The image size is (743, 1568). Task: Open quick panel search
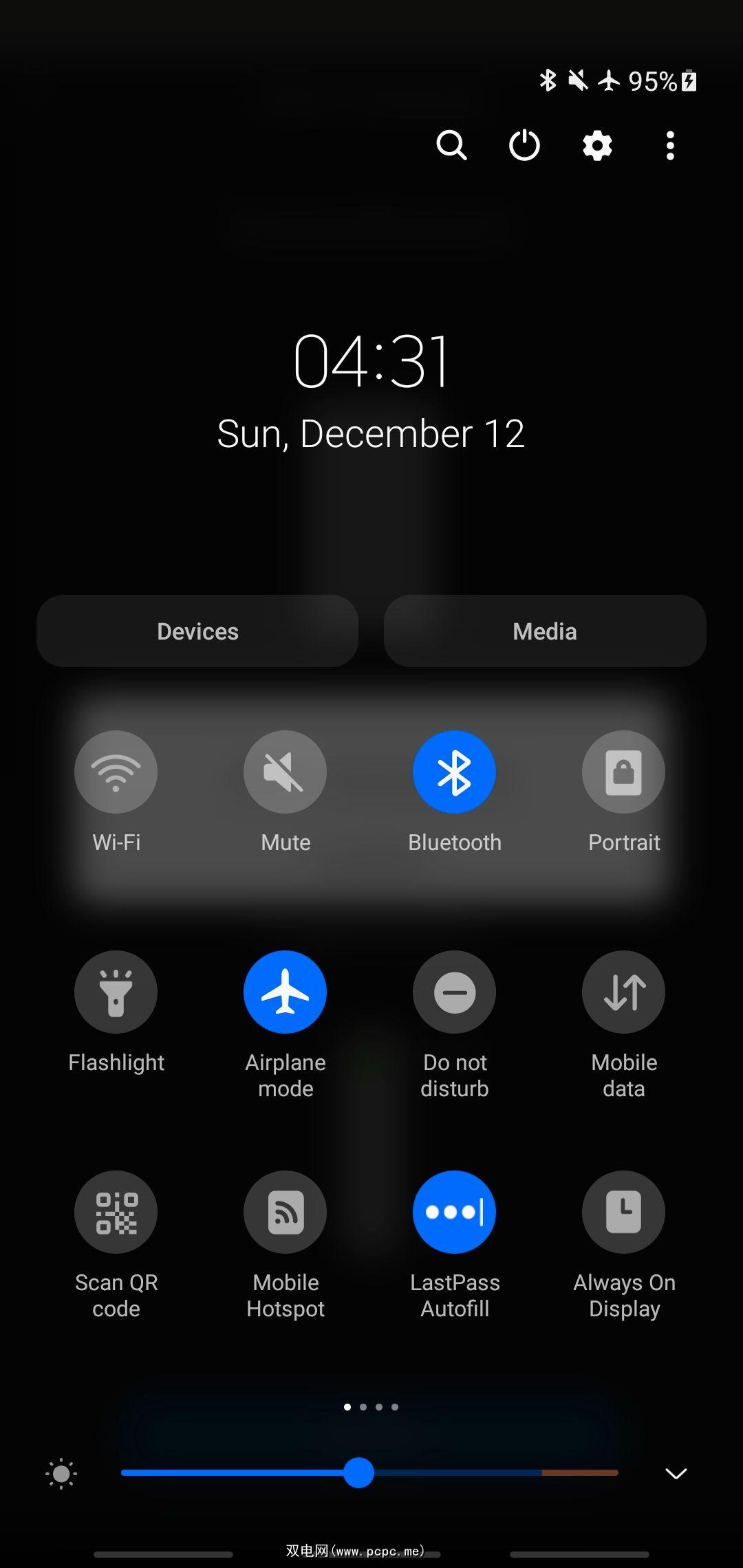pyautogui.click(x=451, y=145)
